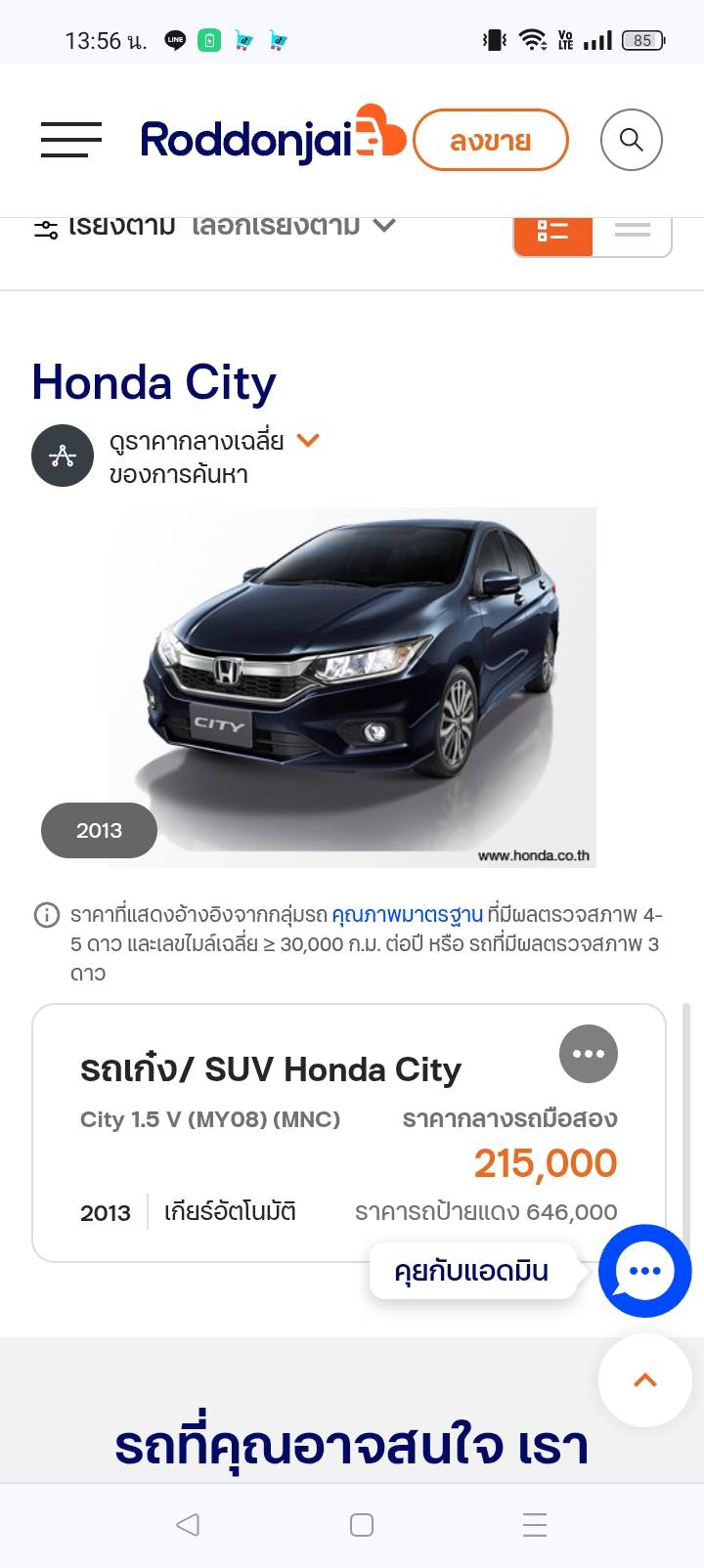Switch to the compact lines list view

coord(632,232)
